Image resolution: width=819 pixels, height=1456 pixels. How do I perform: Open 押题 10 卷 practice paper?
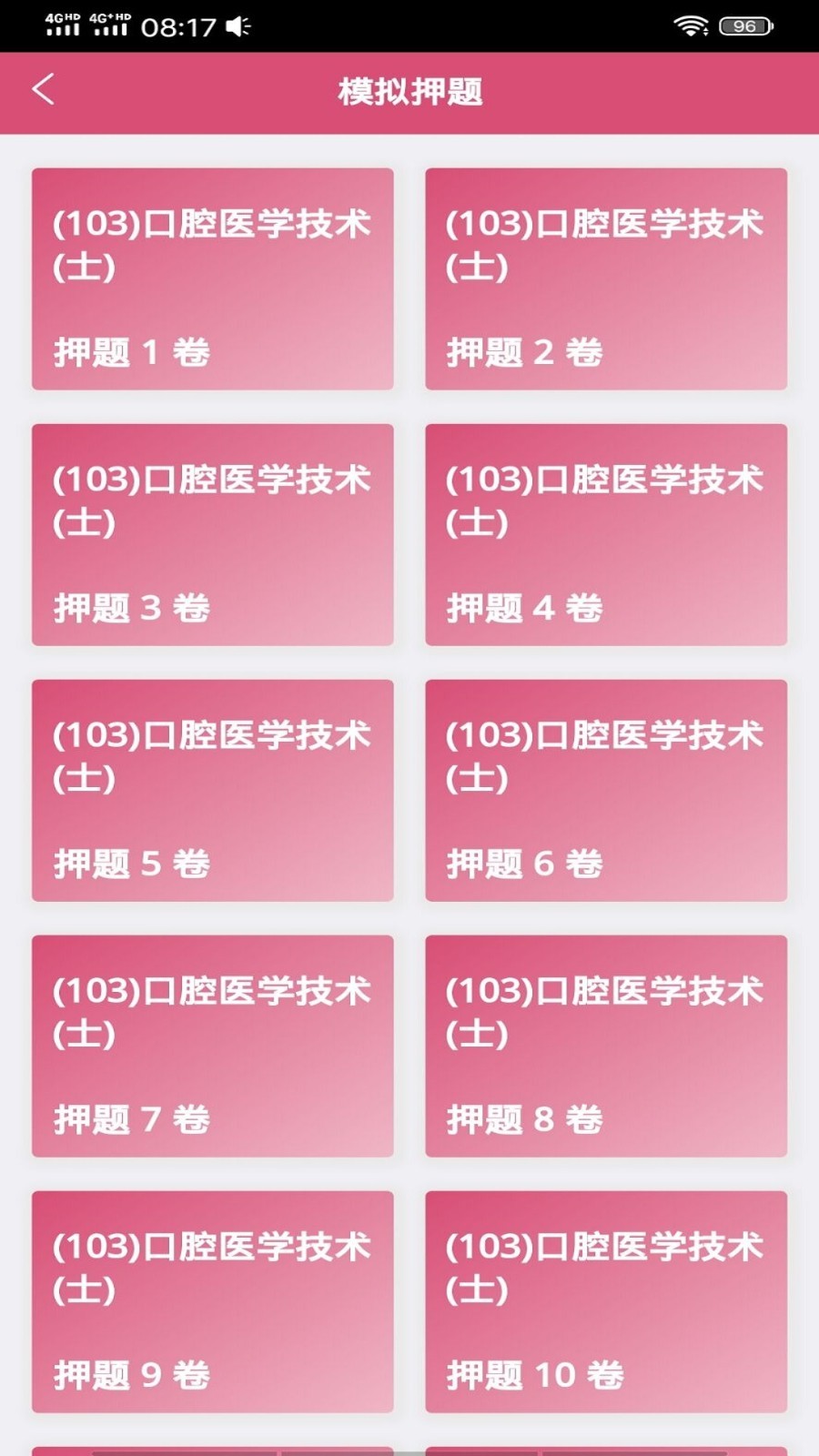point(605,1301)
